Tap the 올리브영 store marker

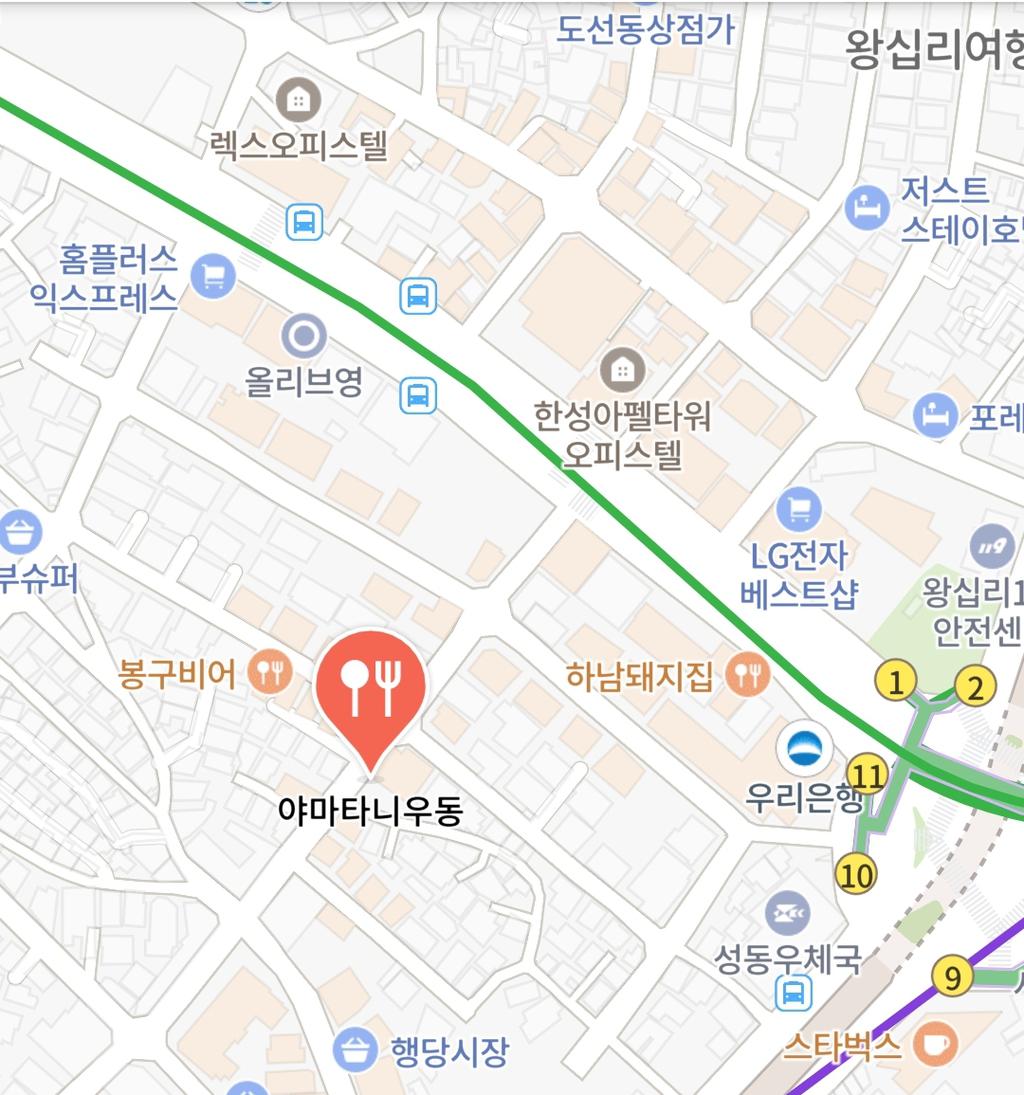point(303,337)
